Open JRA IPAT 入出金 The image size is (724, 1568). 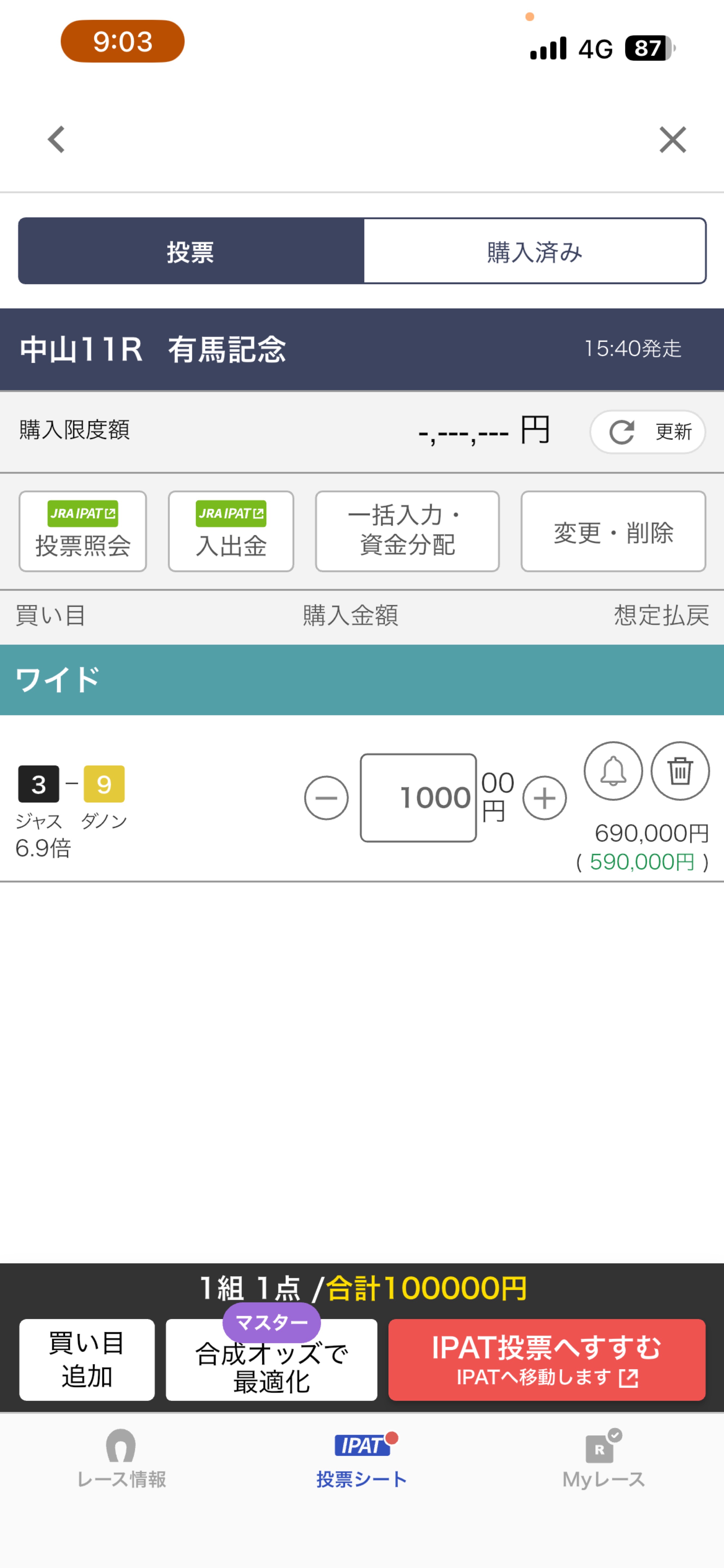click(x=231, y=531)
